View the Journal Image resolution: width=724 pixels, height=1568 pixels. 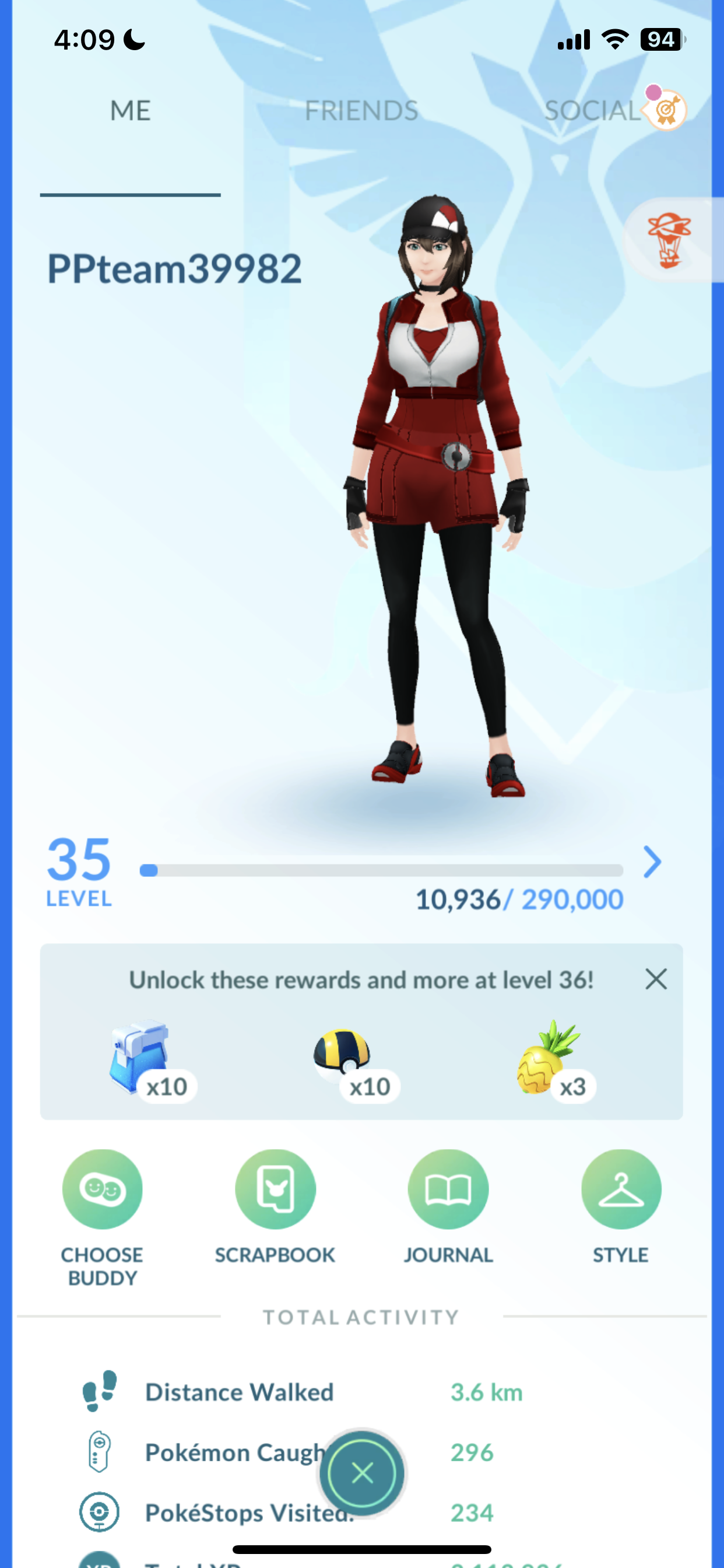click(448, 1189)
